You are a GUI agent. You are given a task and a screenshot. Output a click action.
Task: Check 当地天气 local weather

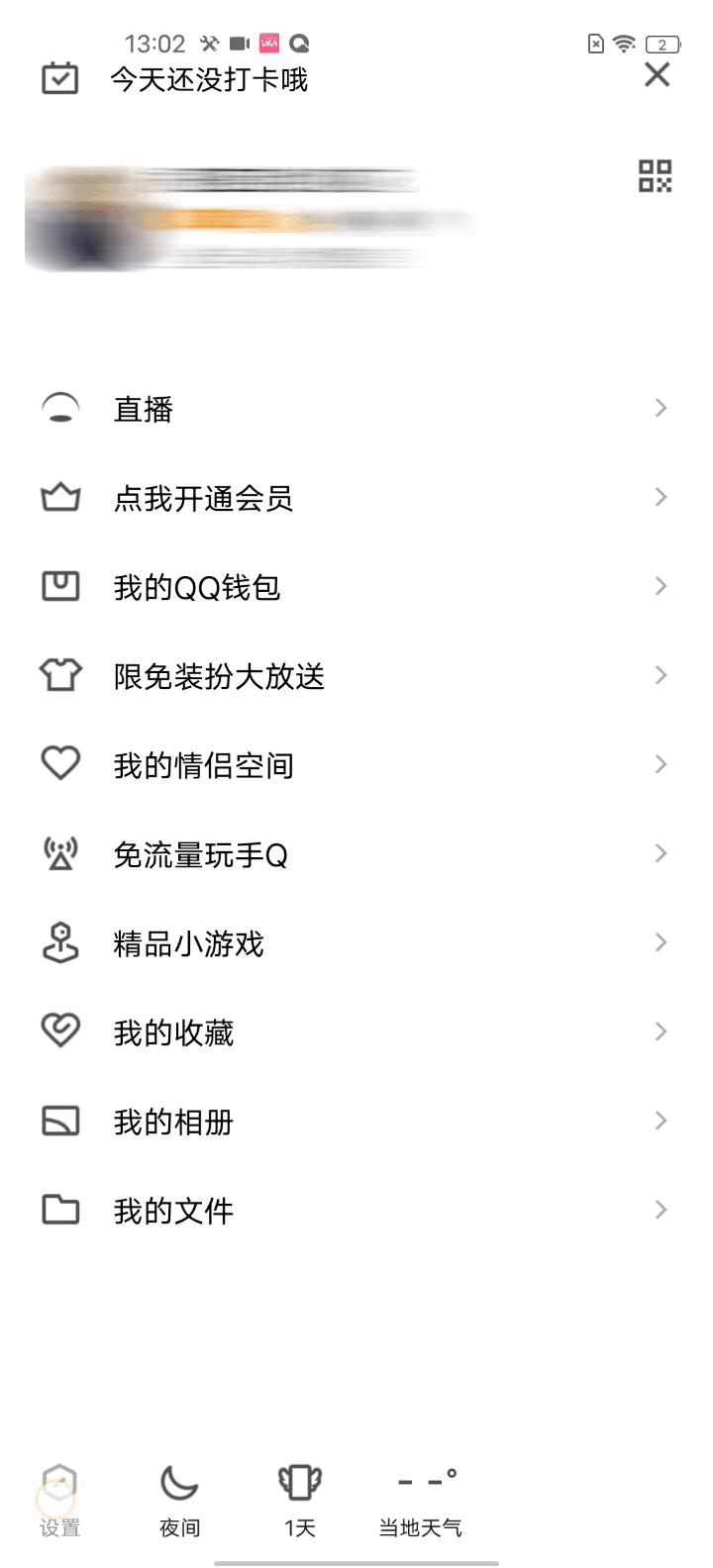point(421,1500)
